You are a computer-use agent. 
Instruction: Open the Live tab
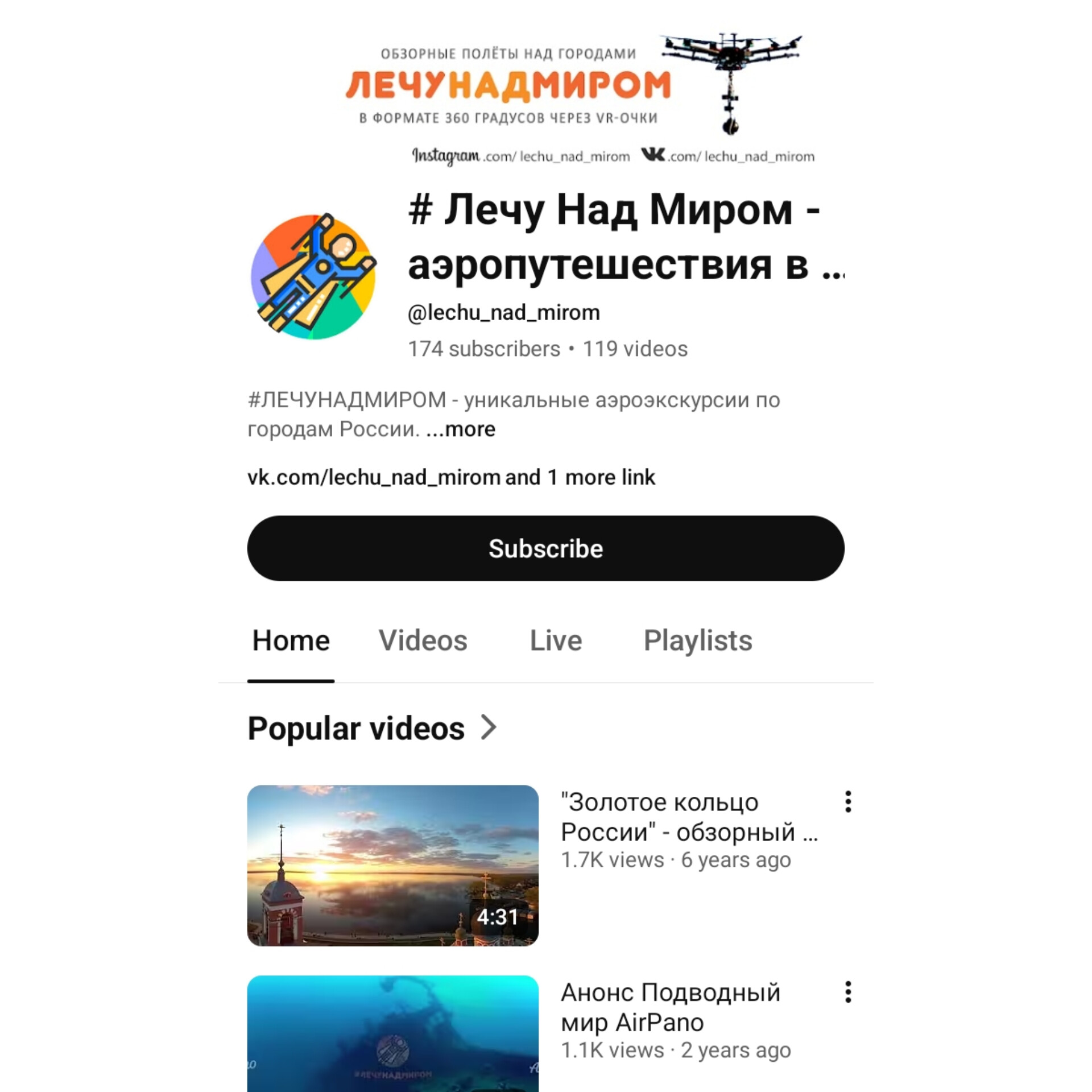tap(556, 640)
